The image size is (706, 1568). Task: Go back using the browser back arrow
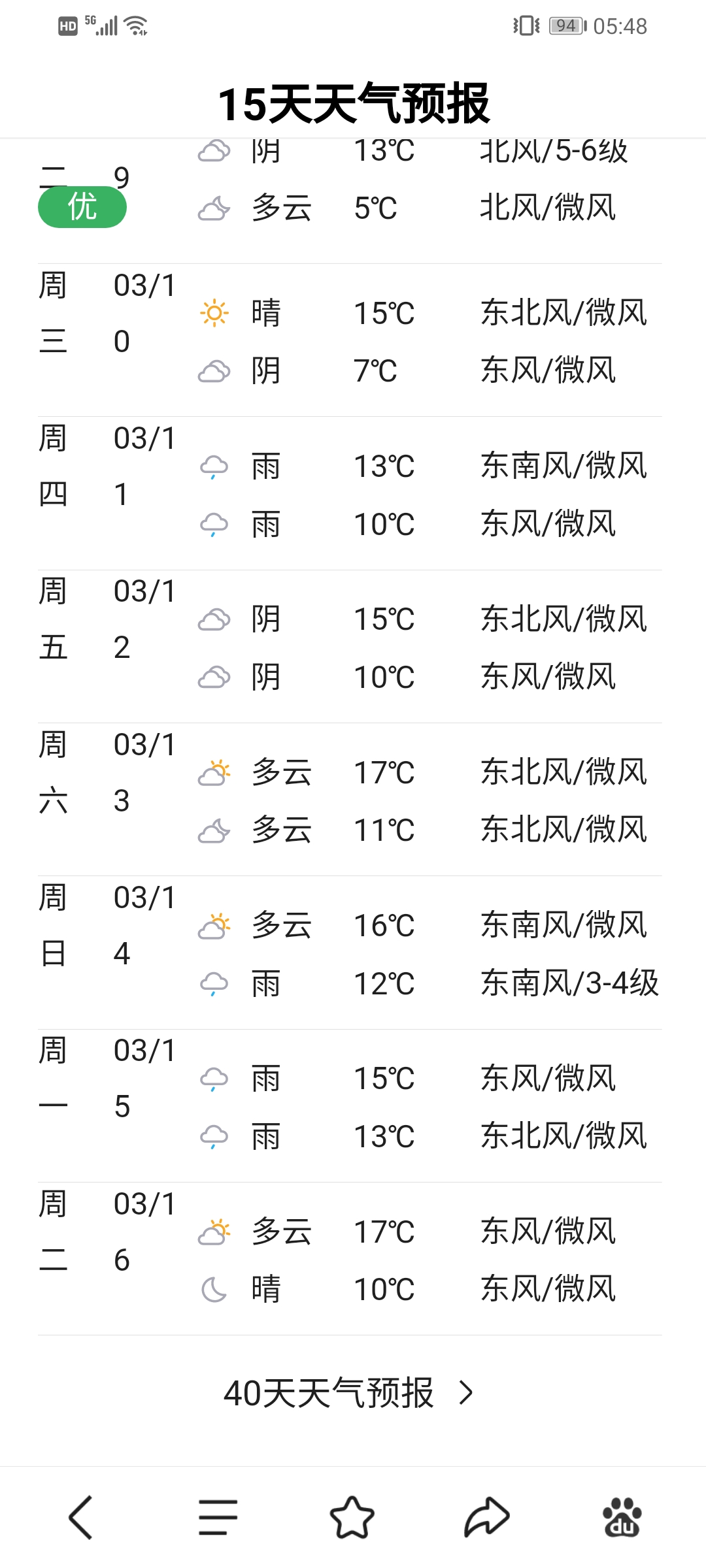(x=81, y=1517)
